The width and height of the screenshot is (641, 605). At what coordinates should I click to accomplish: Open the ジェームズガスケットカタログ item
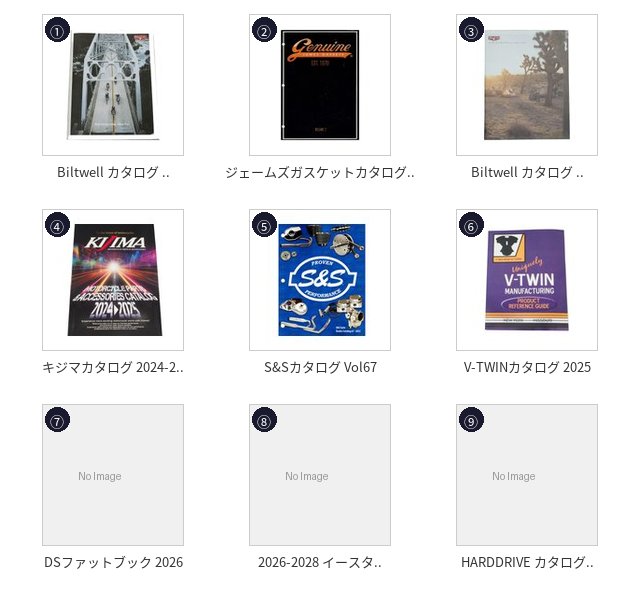pyautogui.click(x=320, y=85)
